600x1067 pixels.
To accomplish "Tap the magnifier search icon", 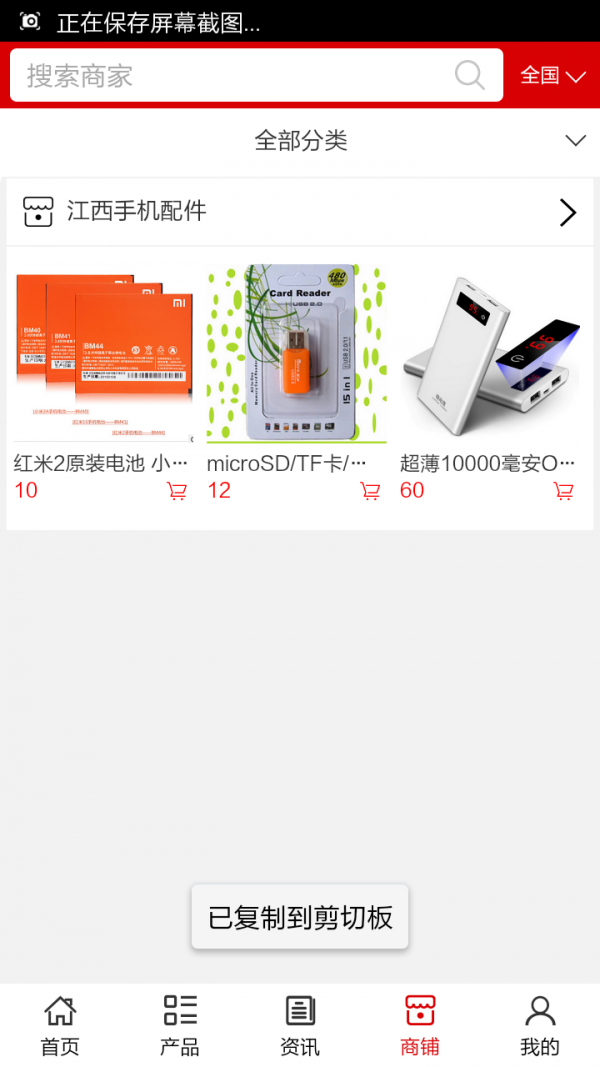I will pyautogui.click(x=469, y=76).
